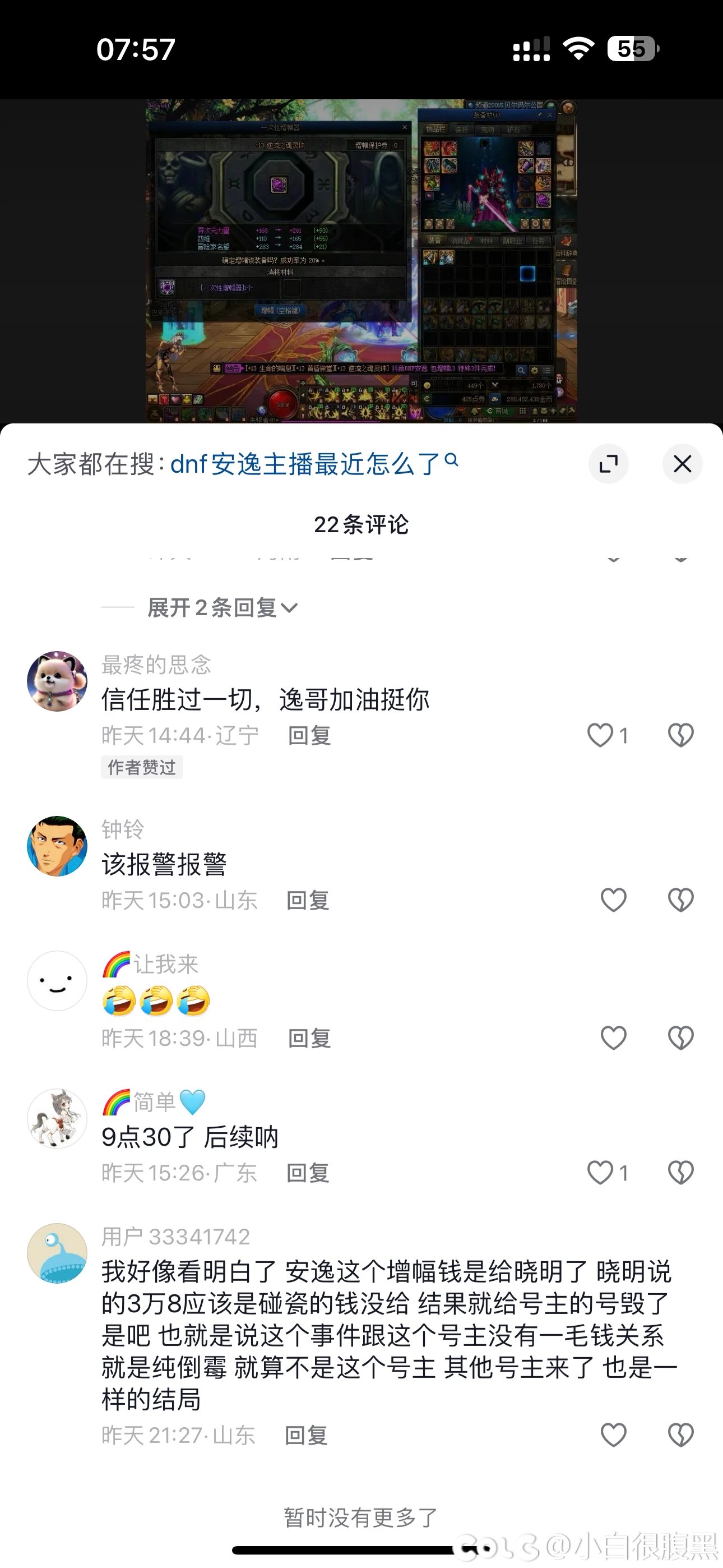
Task: Like 用户33341742's long comment
Action: pyautogui.click(x=613, y=1435)
